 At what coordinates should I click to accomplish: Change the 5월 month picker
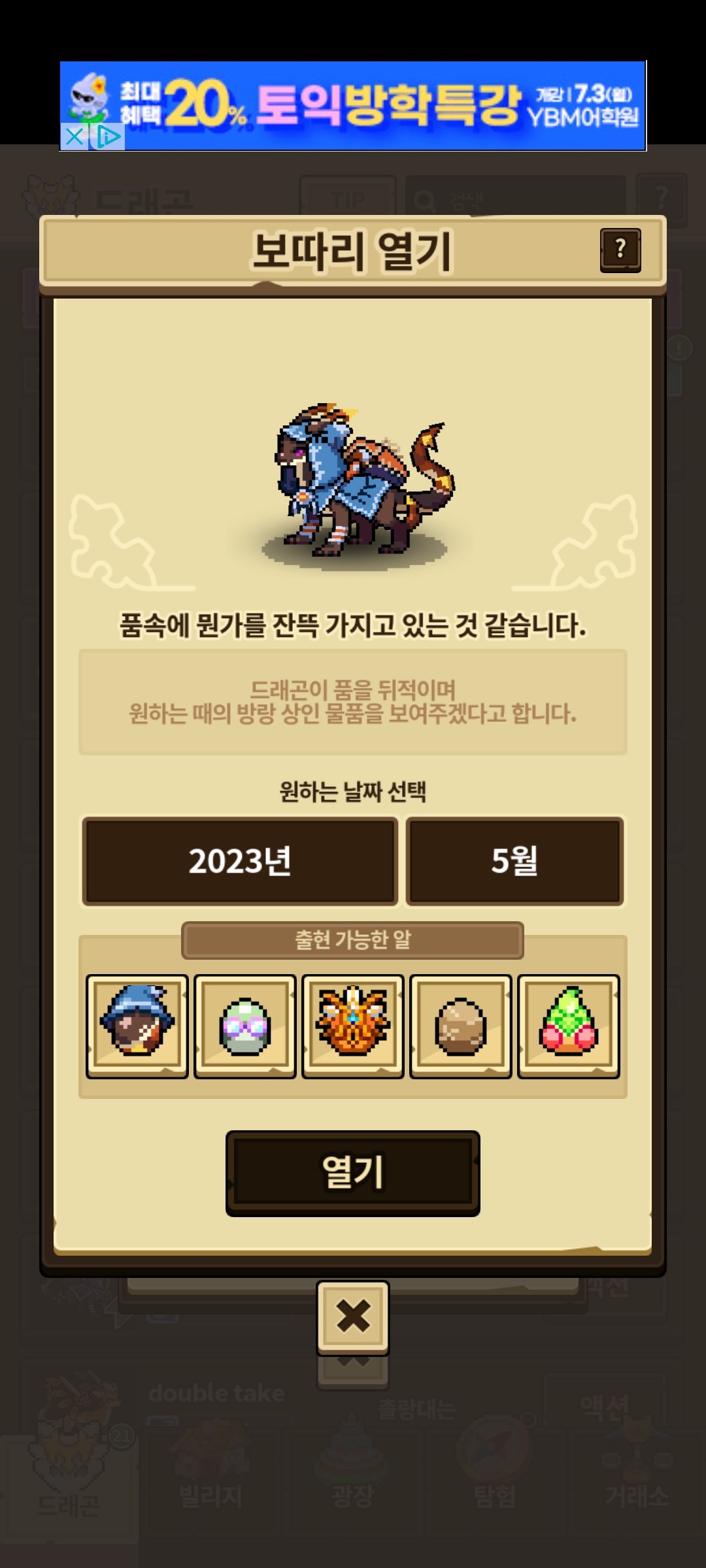(x=514, y=860)
